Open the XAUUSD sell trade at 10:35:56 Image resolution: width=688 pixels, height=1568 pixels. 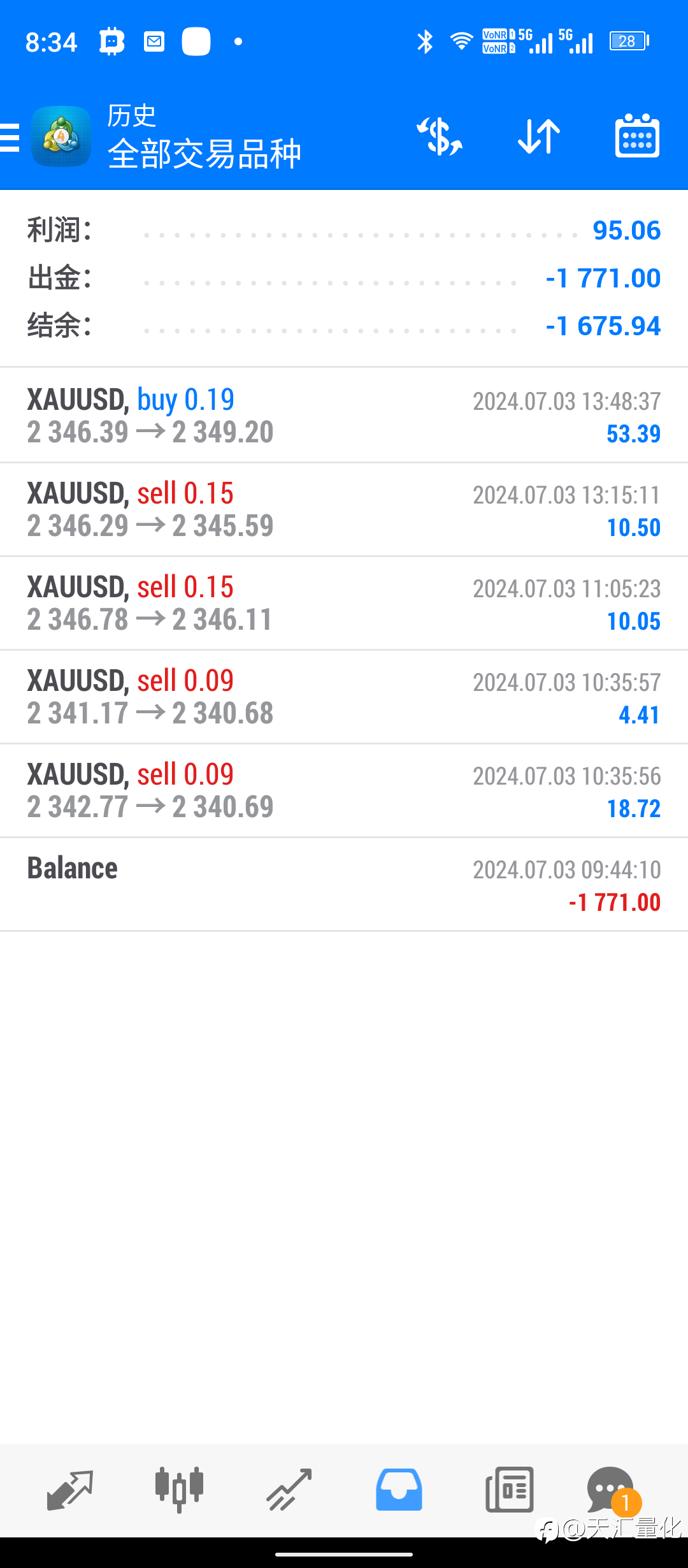[344, 790]
